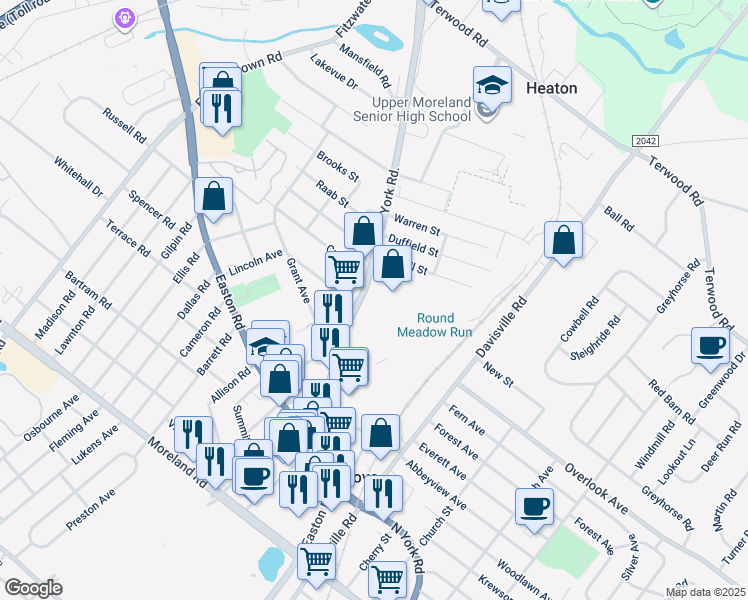748x600 pixels.
Task: Open the purple marker at the top left
Action: point(125,20)
